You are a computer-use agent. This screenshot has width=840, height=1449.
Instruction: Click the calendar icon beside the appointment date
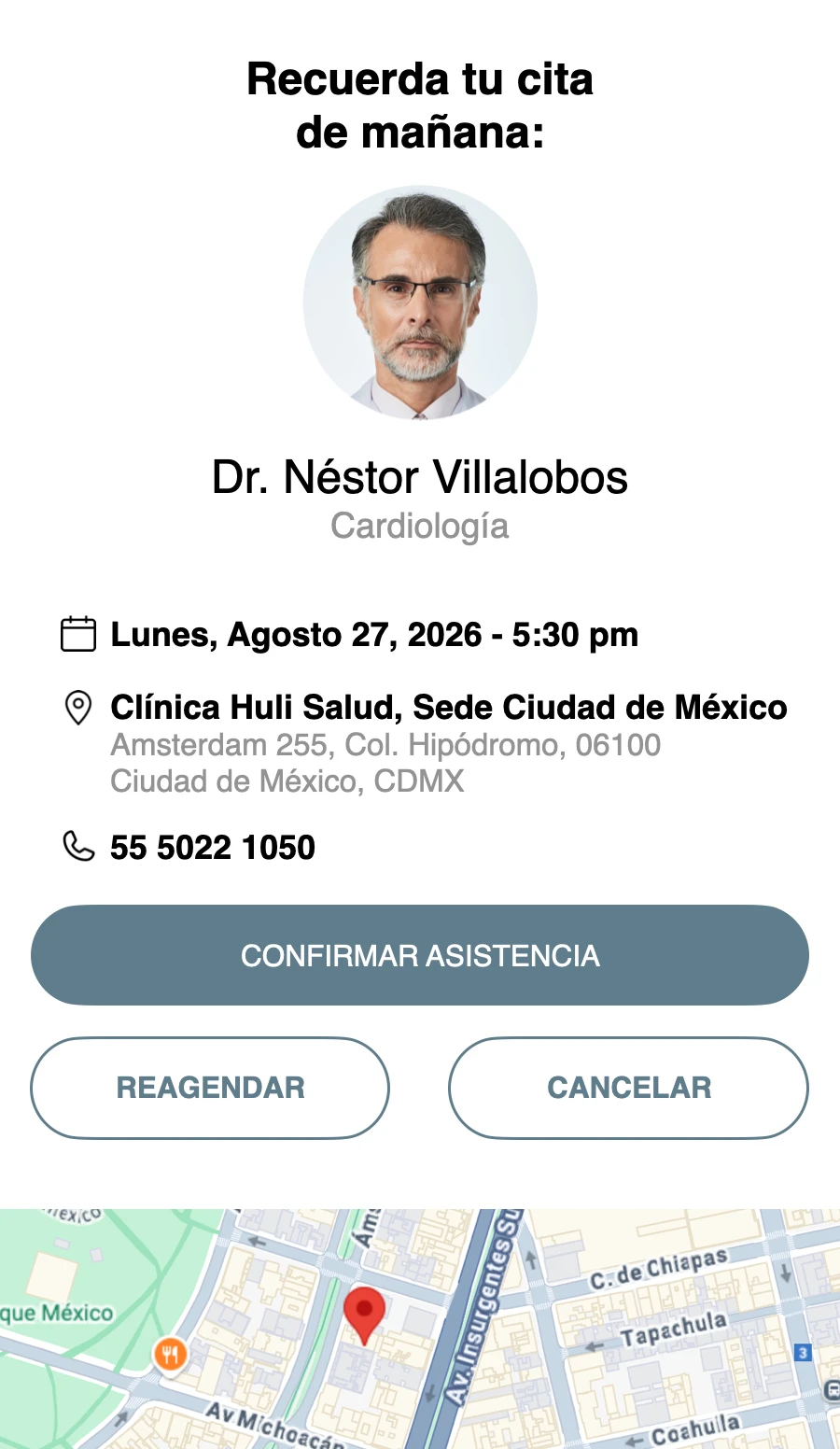(x=78, y=634)
